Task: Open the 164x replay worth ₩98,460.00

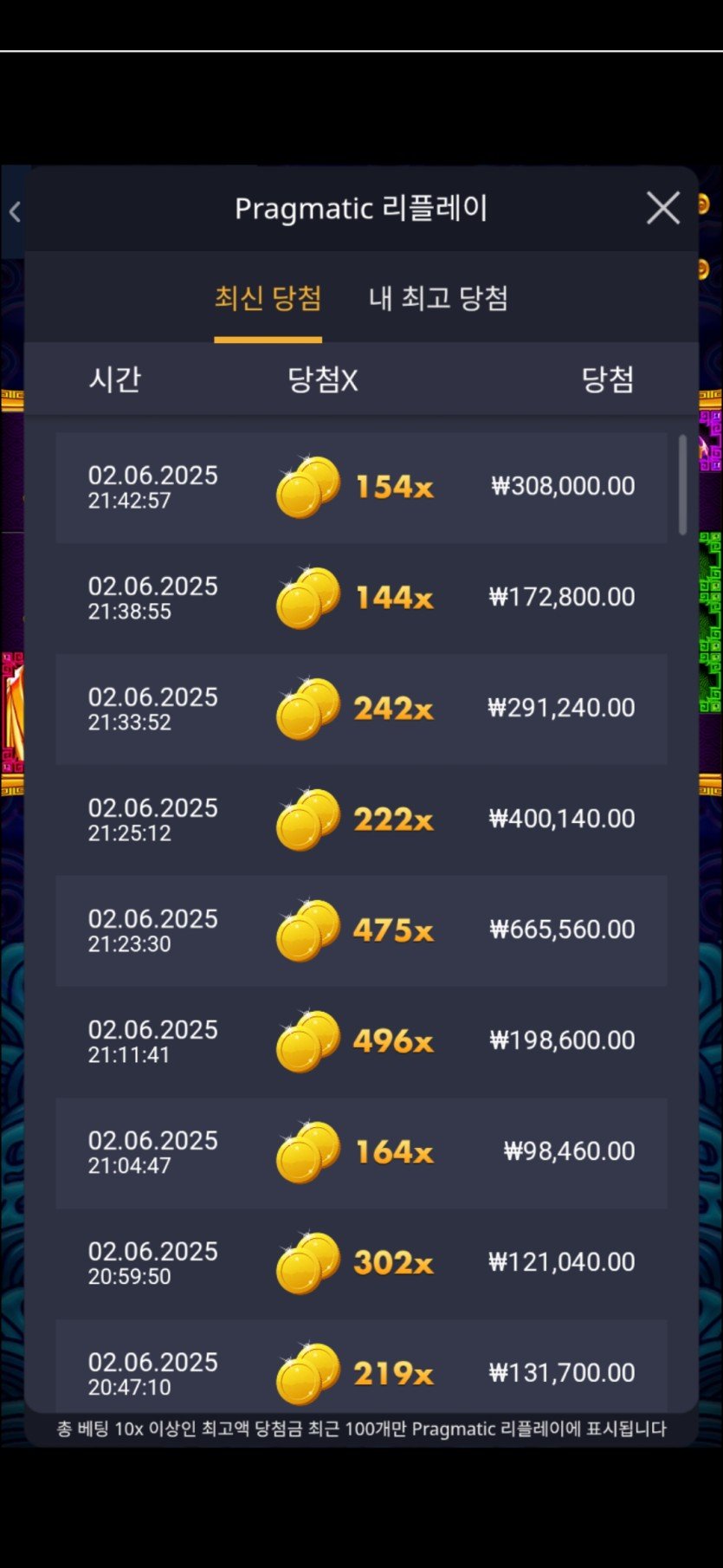Action: pos(361,1153)
